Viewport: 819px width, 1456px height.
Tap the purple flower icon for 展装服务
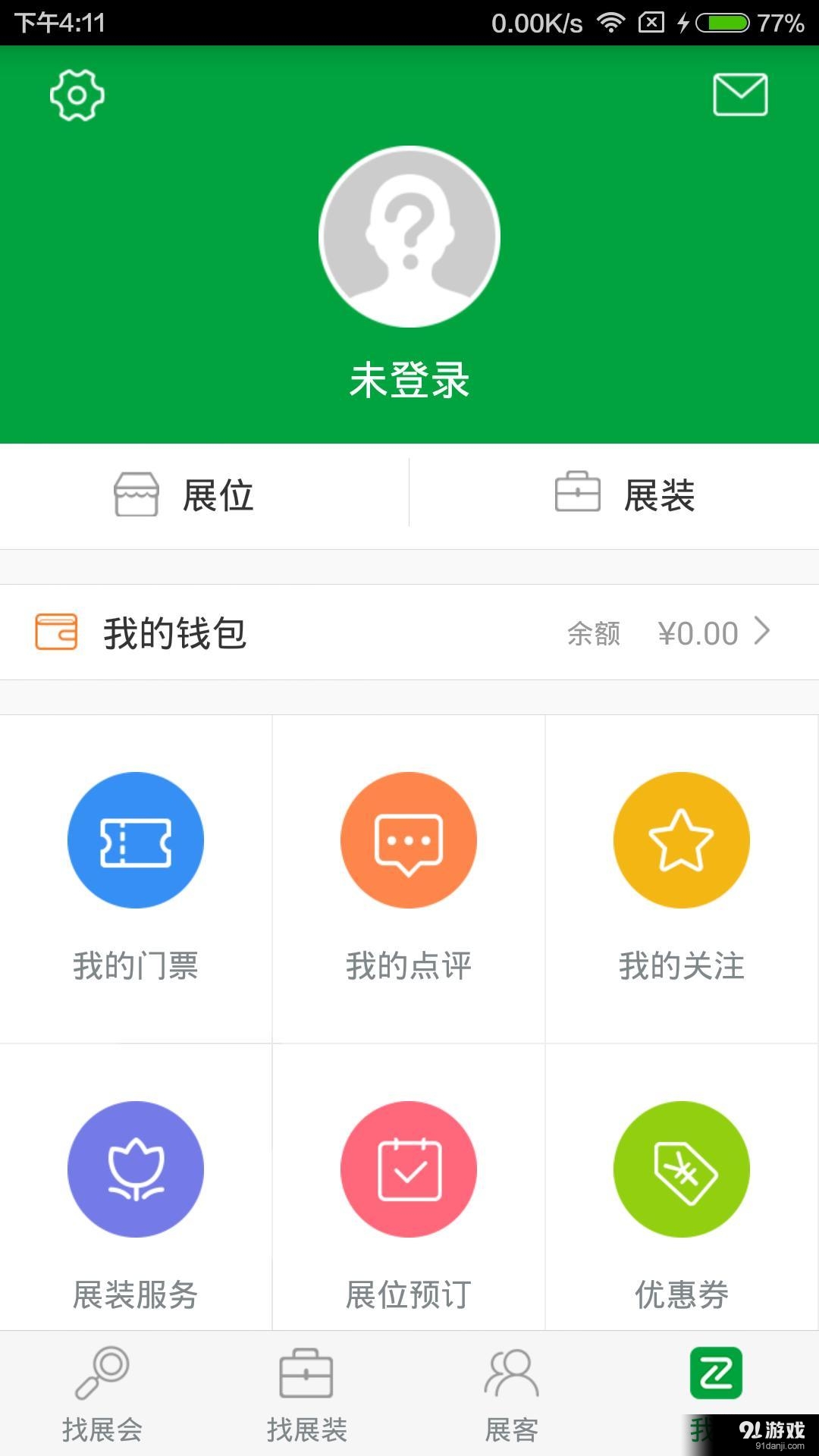[x=136, y=1169]
